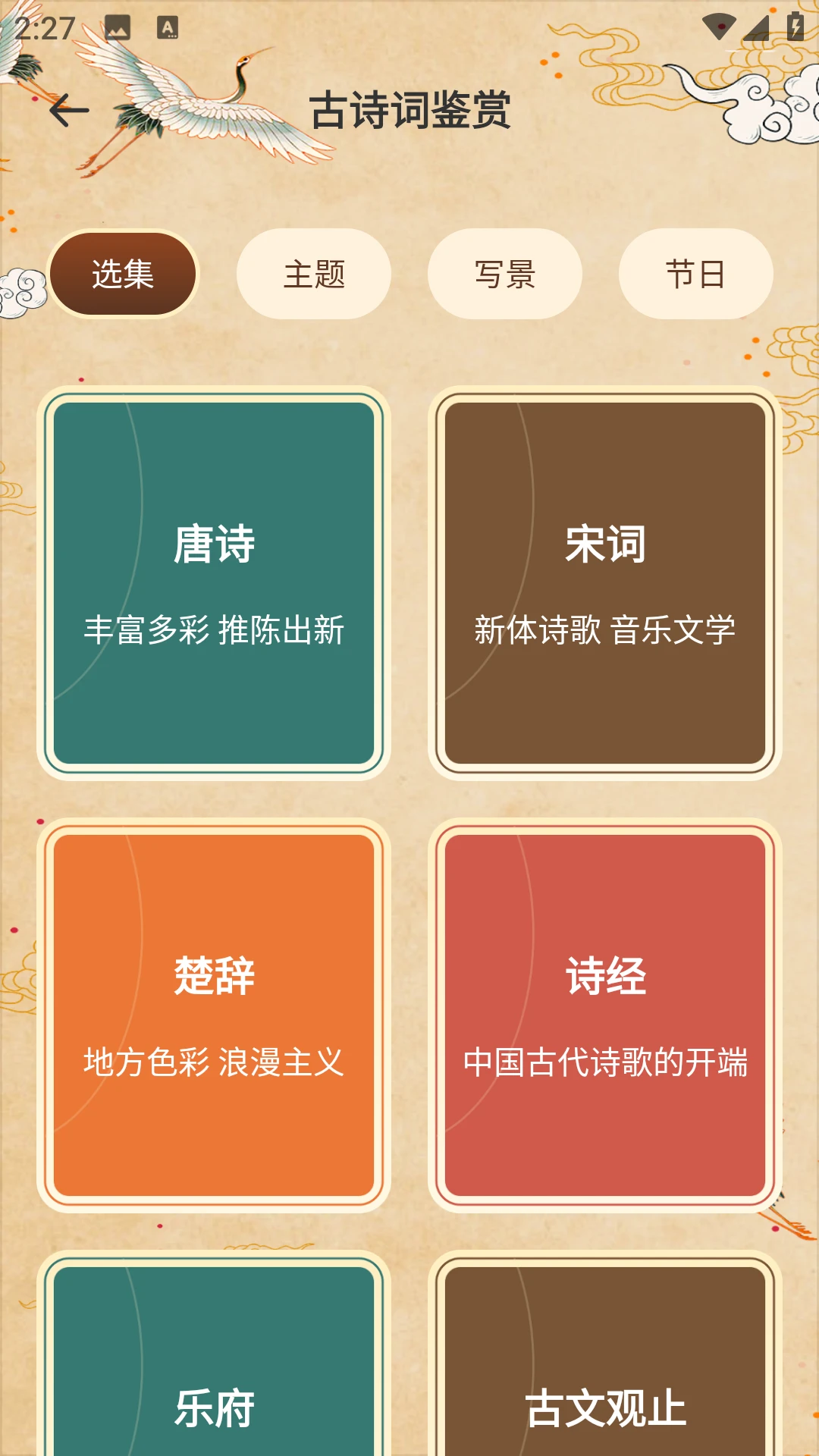Go back using the arrow icon
819x1456 pixels.
coord(69,111)
